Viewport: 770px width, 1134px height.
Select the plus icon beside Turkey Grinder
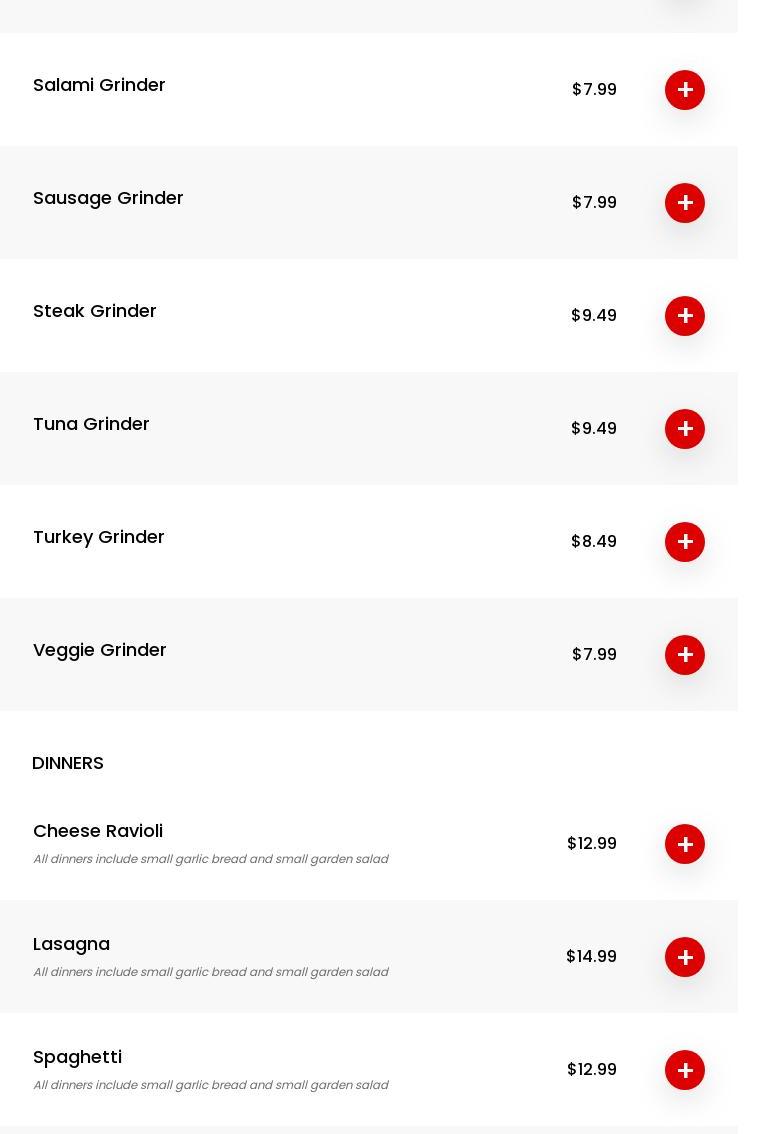[685, 542]
